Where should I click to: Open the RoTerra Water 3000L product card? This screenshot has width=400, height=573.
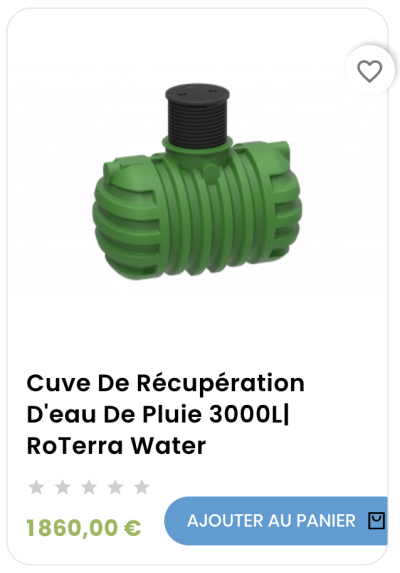point(165,414)
